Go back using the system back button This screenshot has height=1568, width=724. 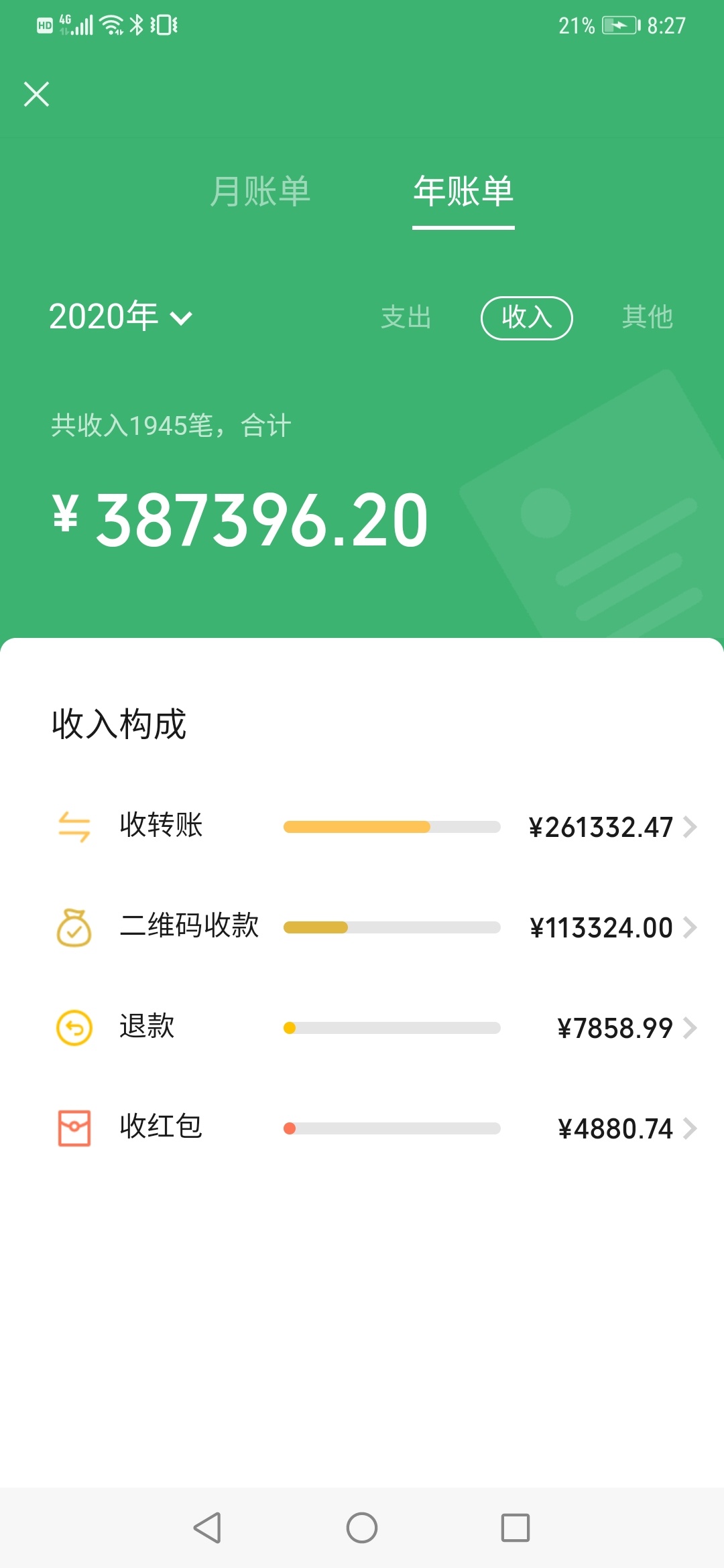(x=207, y=1528)
